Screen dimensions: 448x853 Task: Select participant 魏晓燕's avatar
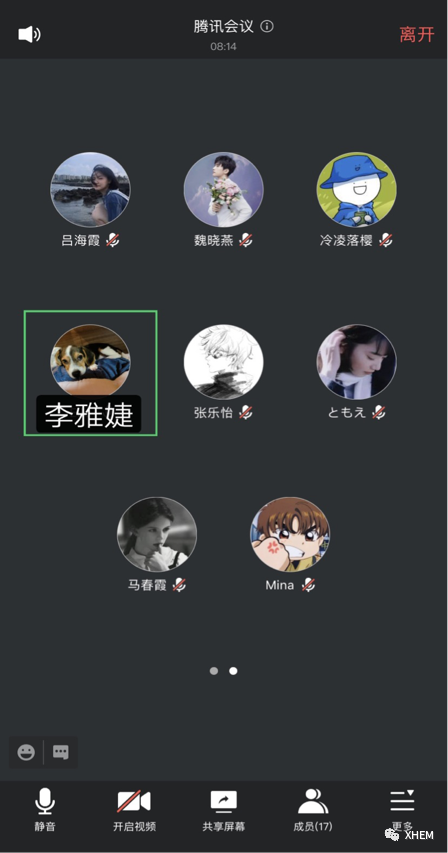pos(223,189)
